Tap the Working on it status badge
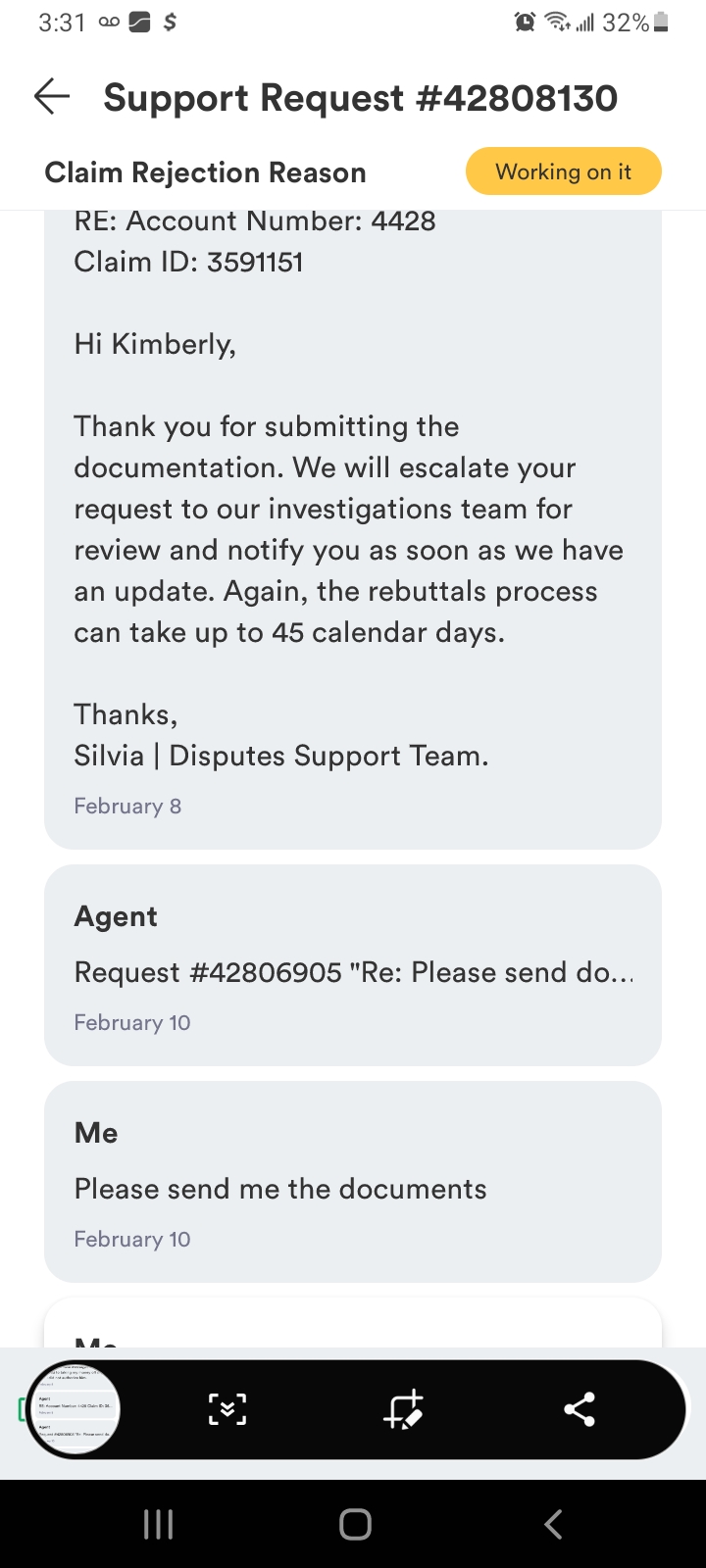 [564, 171]
